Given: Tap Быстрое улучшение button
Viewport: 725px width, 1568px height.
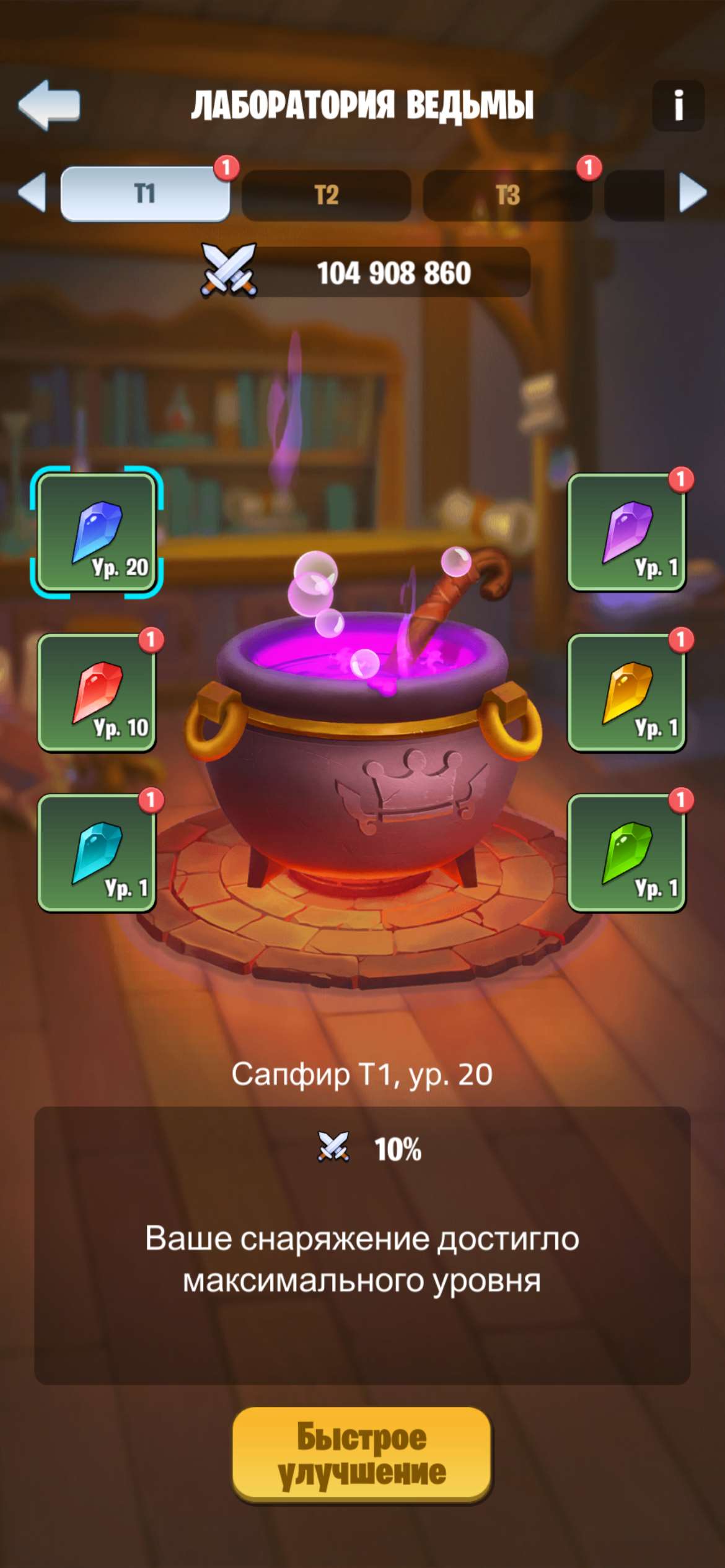Looking at the screenshot, I should tap(362, 1454).
